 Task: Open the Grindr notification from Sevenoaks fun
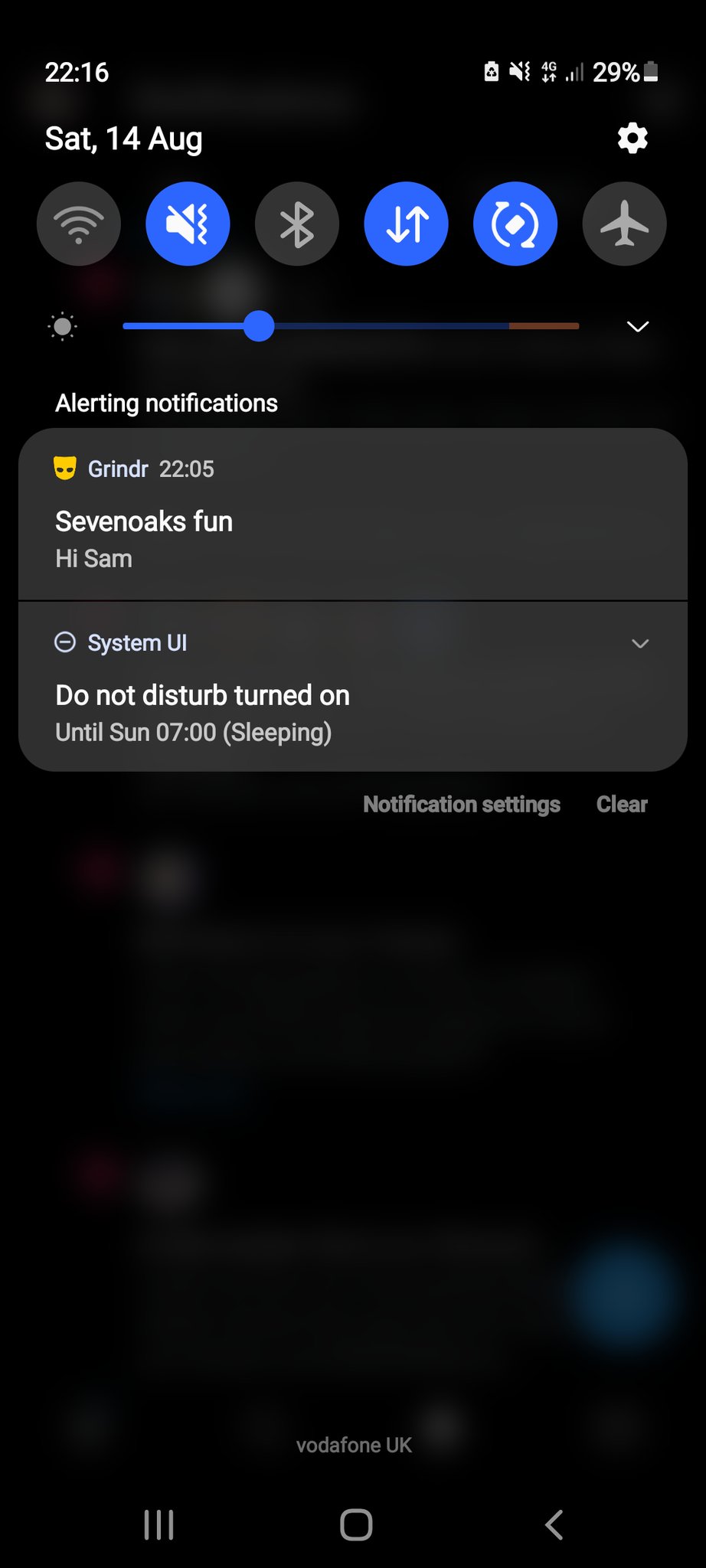coord(352,521)
